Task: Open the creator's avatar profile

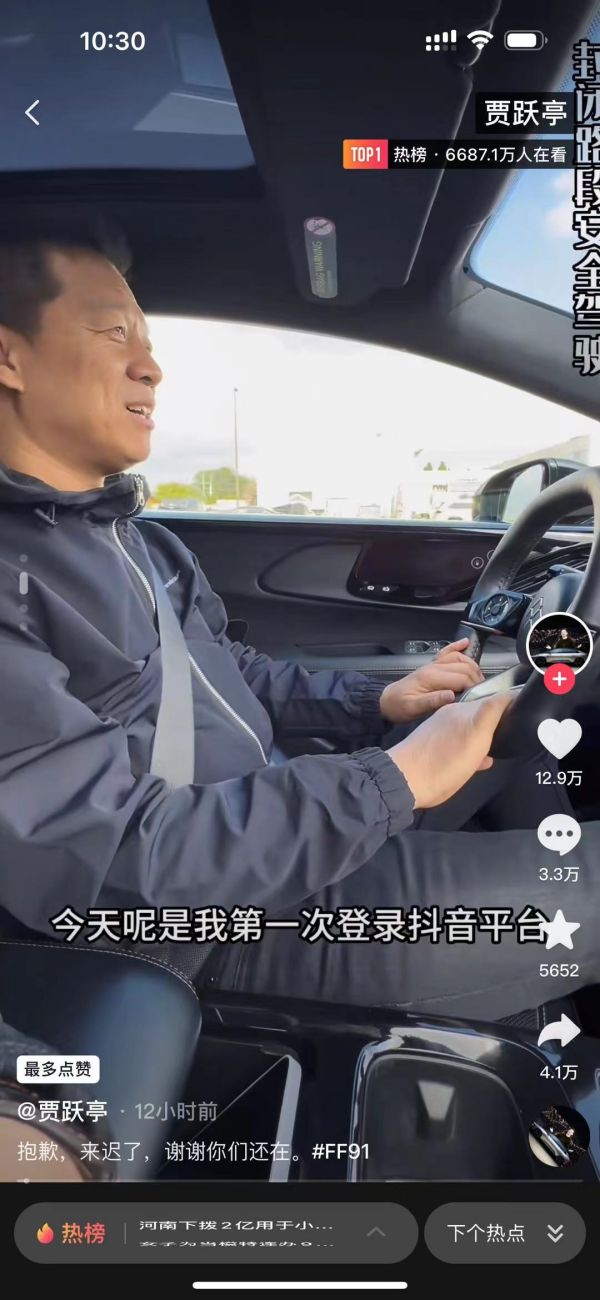Action: coord(558,644)
